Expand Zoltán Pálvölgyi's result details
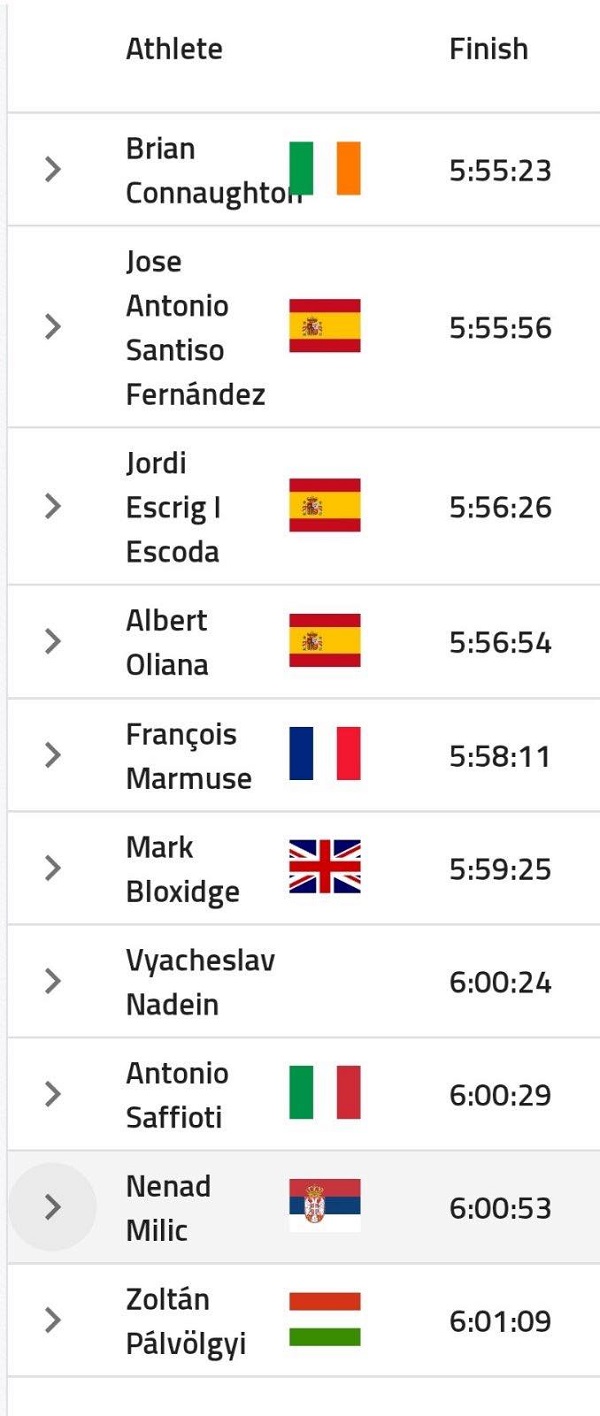This screenshot has height=1416, width=600. pyautogui.click(x=53, y=1321)
